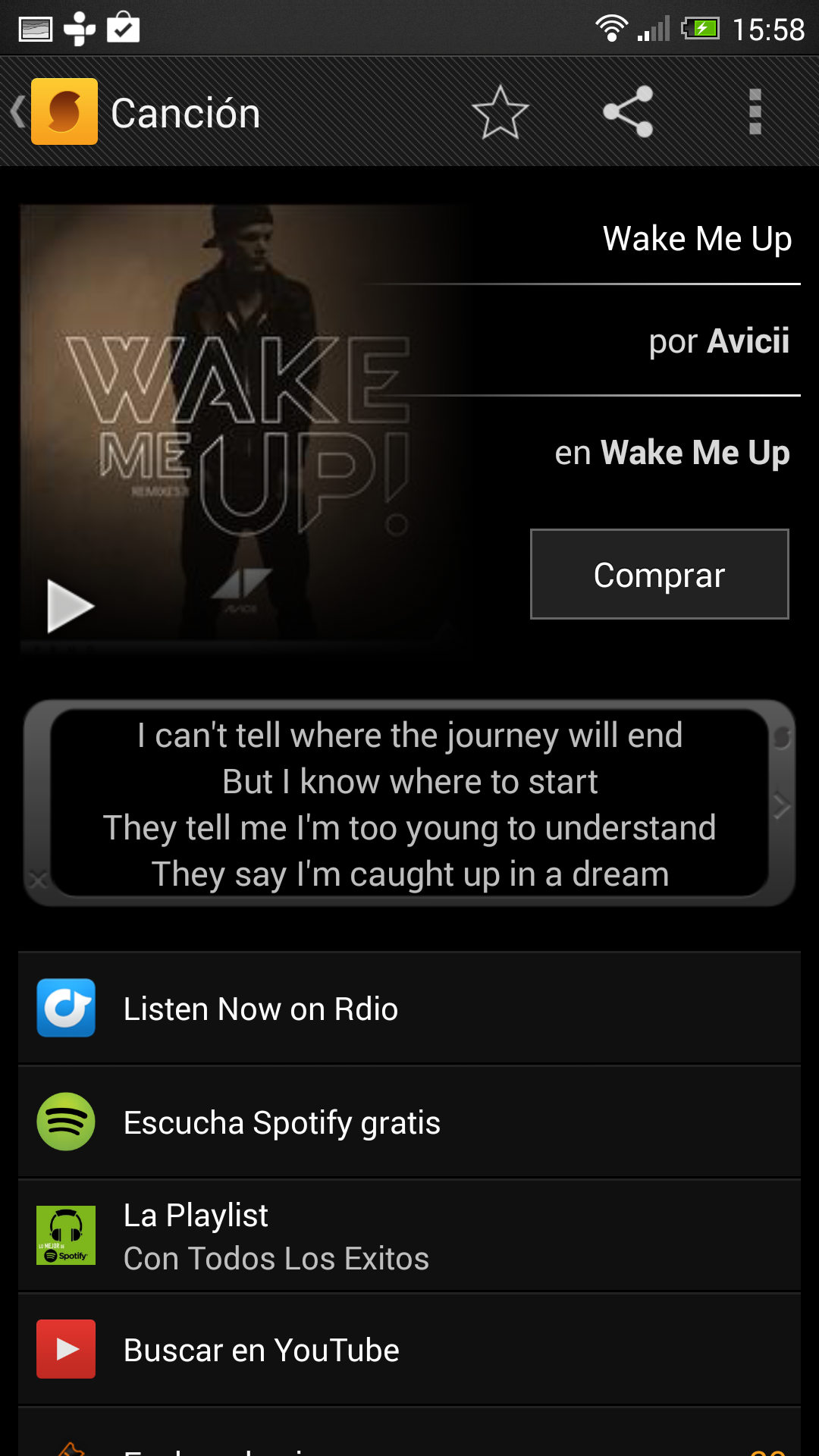819x1456 pixels.
Task: Expand lyrics with the right chevron
Action: pyautogui.click(x=782, y=805)
